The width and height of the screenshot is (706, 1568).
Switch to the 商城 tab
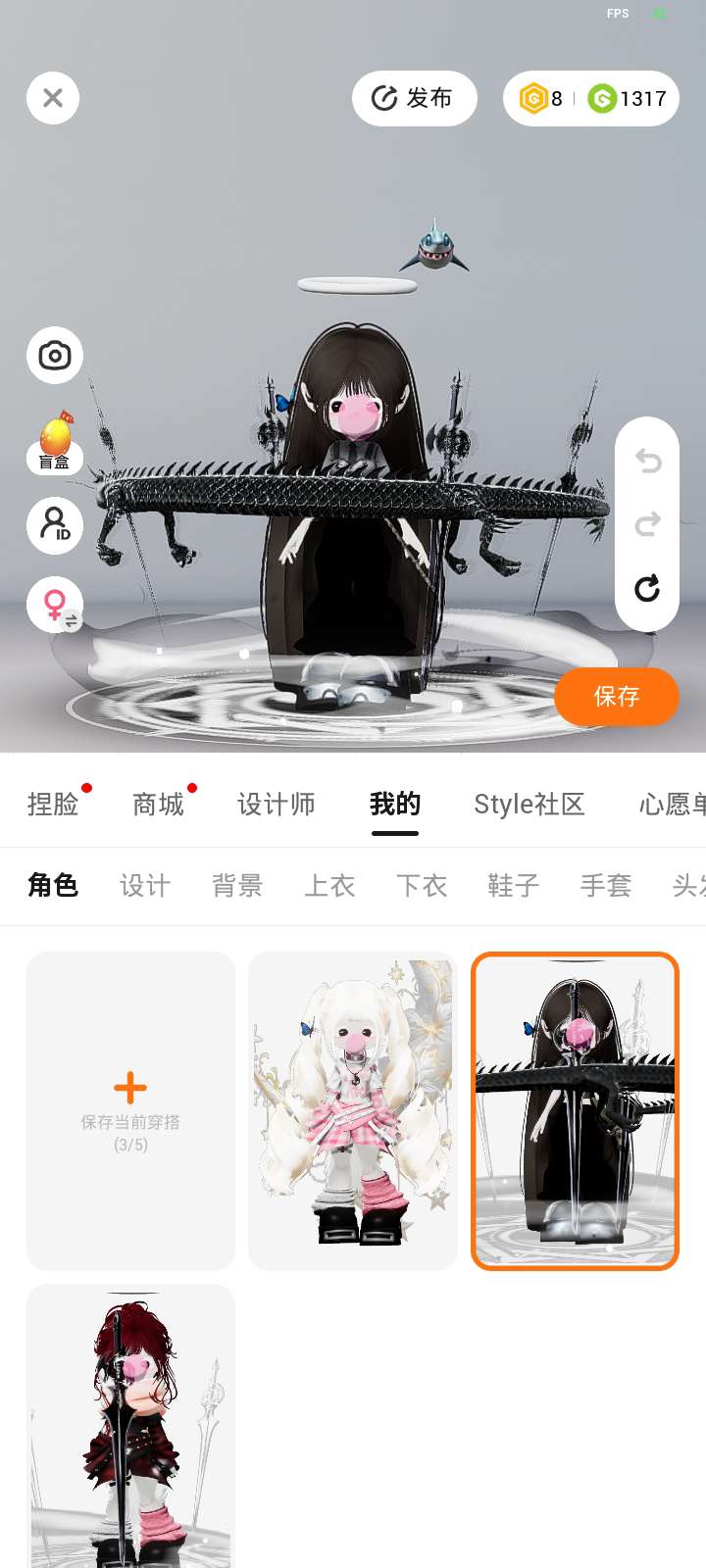pyautogui.click(x=158, y=805)
